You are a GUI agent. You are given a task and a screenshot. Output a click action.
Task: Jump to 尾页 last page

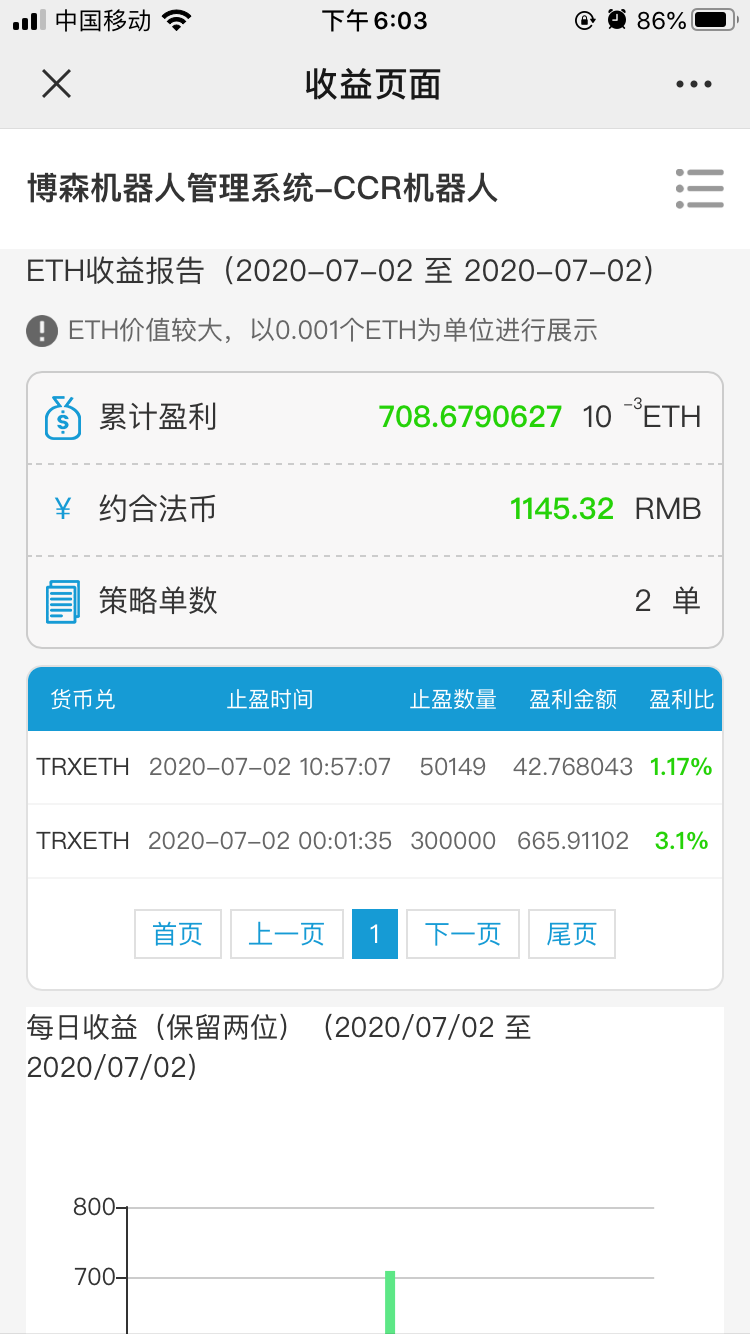(x=572, y=934)
